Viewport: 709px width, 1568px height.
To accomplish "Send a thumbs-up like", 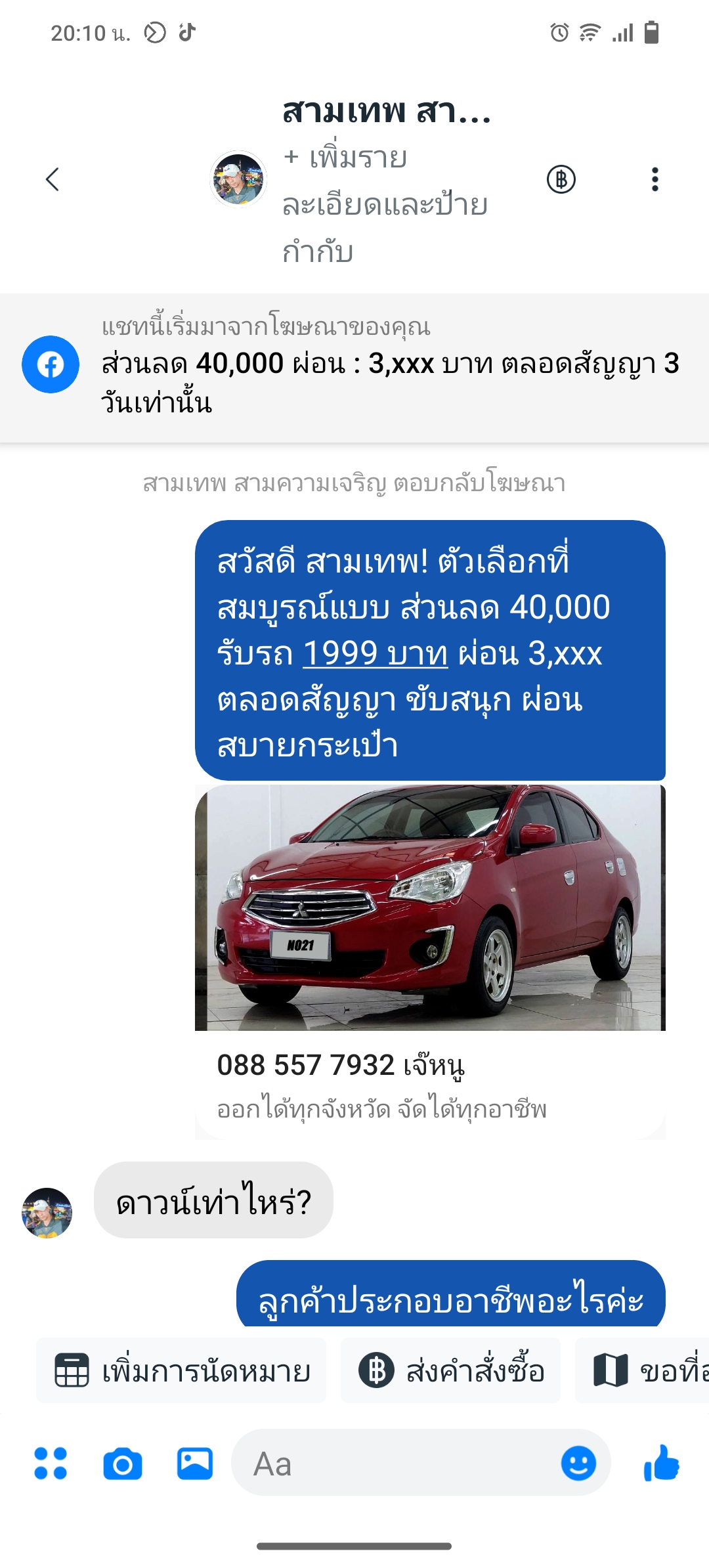I will click(x=662, y=1463).
